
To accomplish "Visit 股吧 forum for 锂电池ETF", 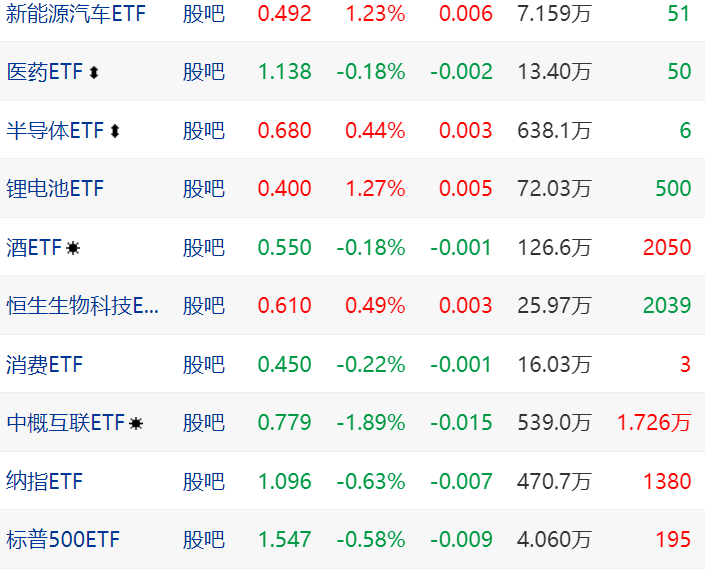I will point(204,189).
